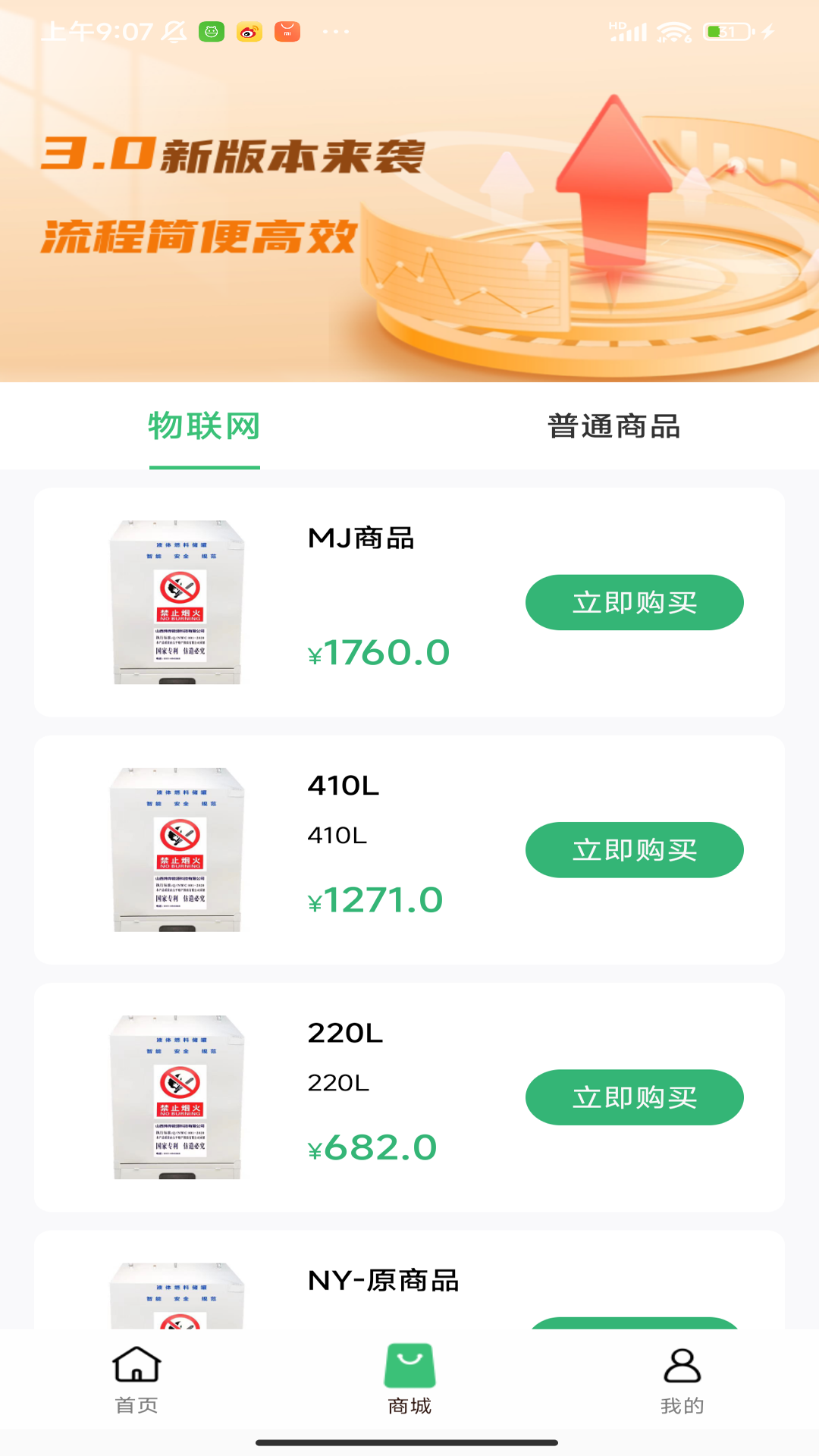Go to the 首页 home tab
The height and width of the screenshot is (1456, 819).
pos(136,1380)
